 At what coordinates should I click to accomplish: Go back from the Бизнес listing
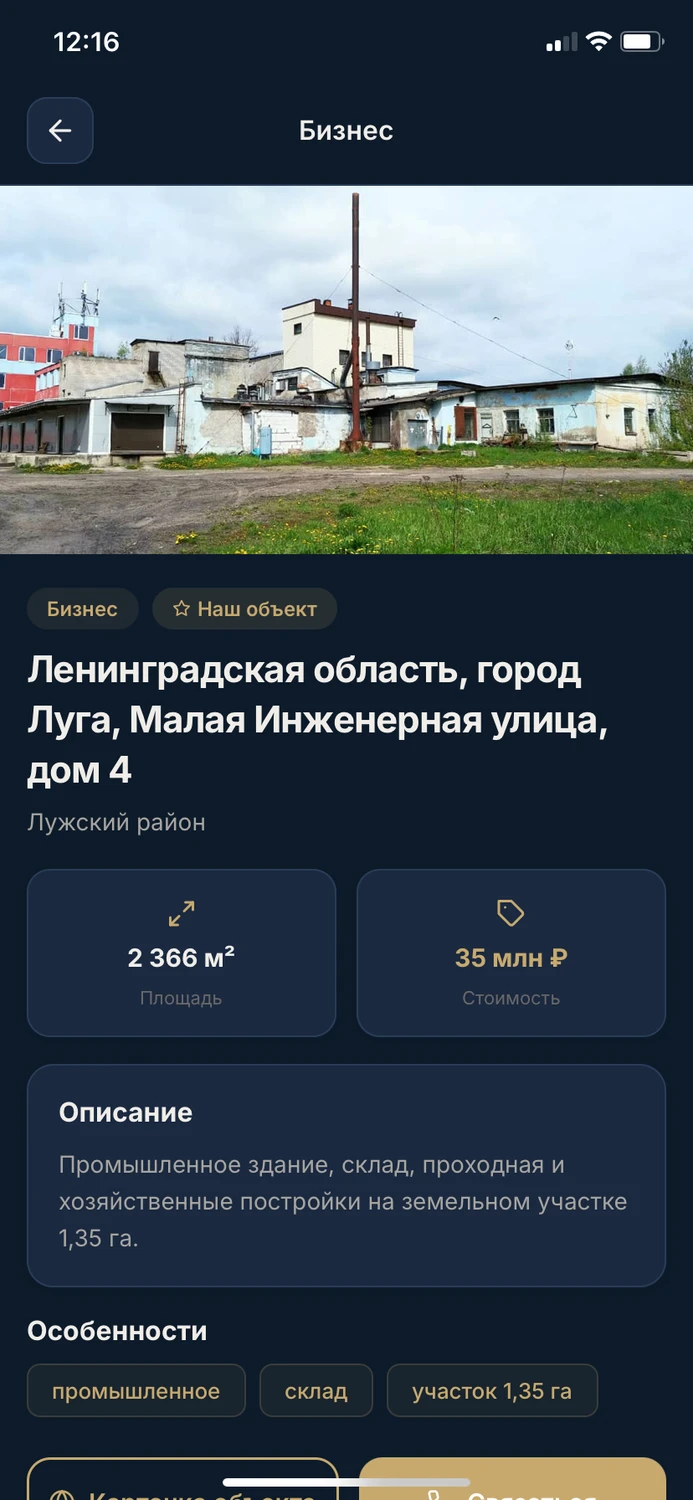pyautogui.click(x=60, y=130)
